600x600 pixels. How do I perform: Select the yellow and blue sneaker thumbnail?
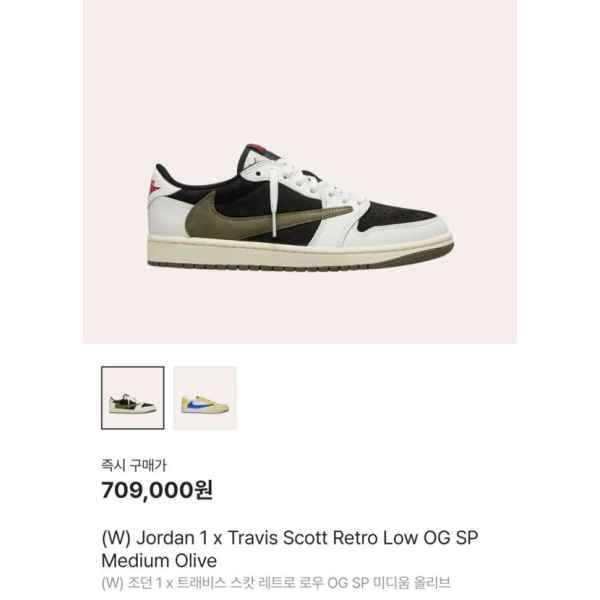coord(204,398)
